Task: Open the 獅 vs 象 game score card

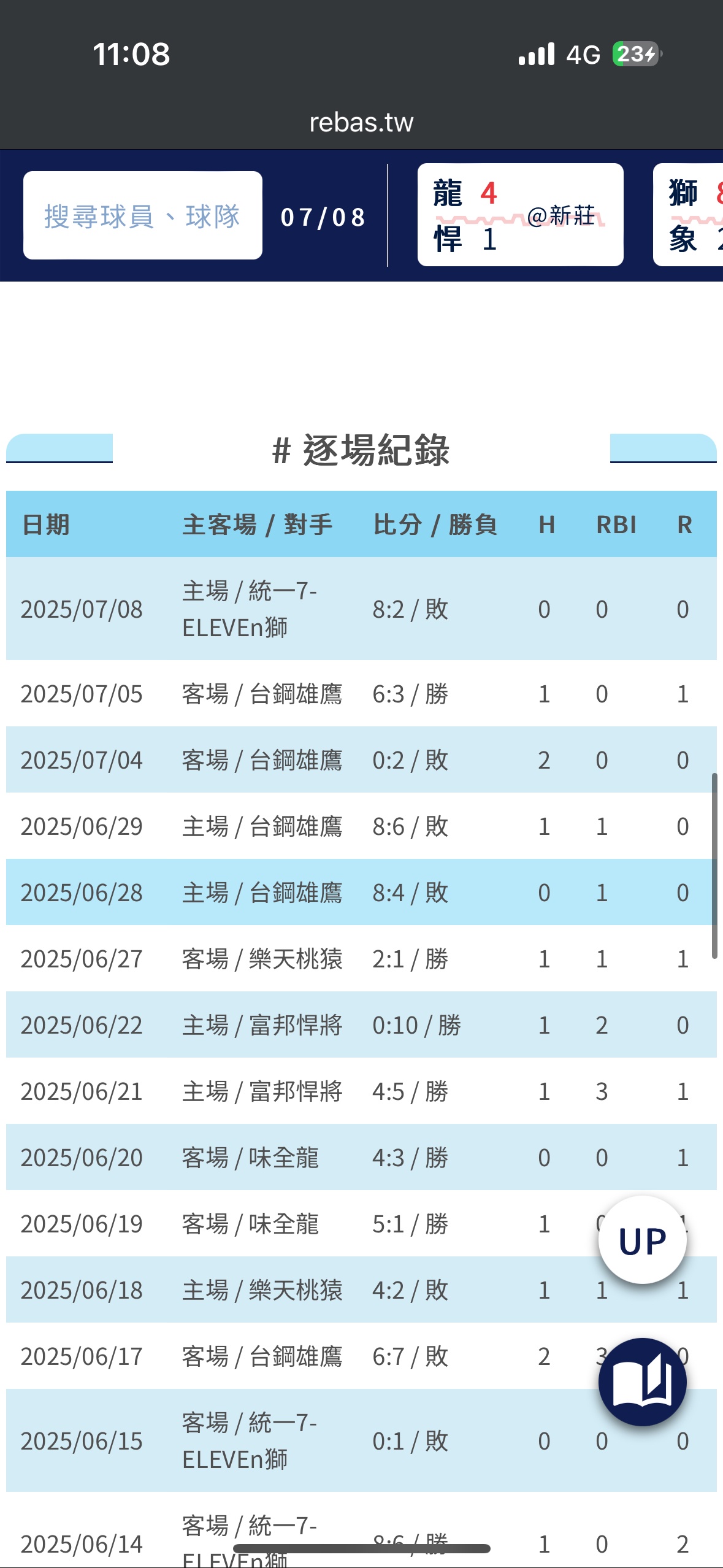Action: coord(688,215)
